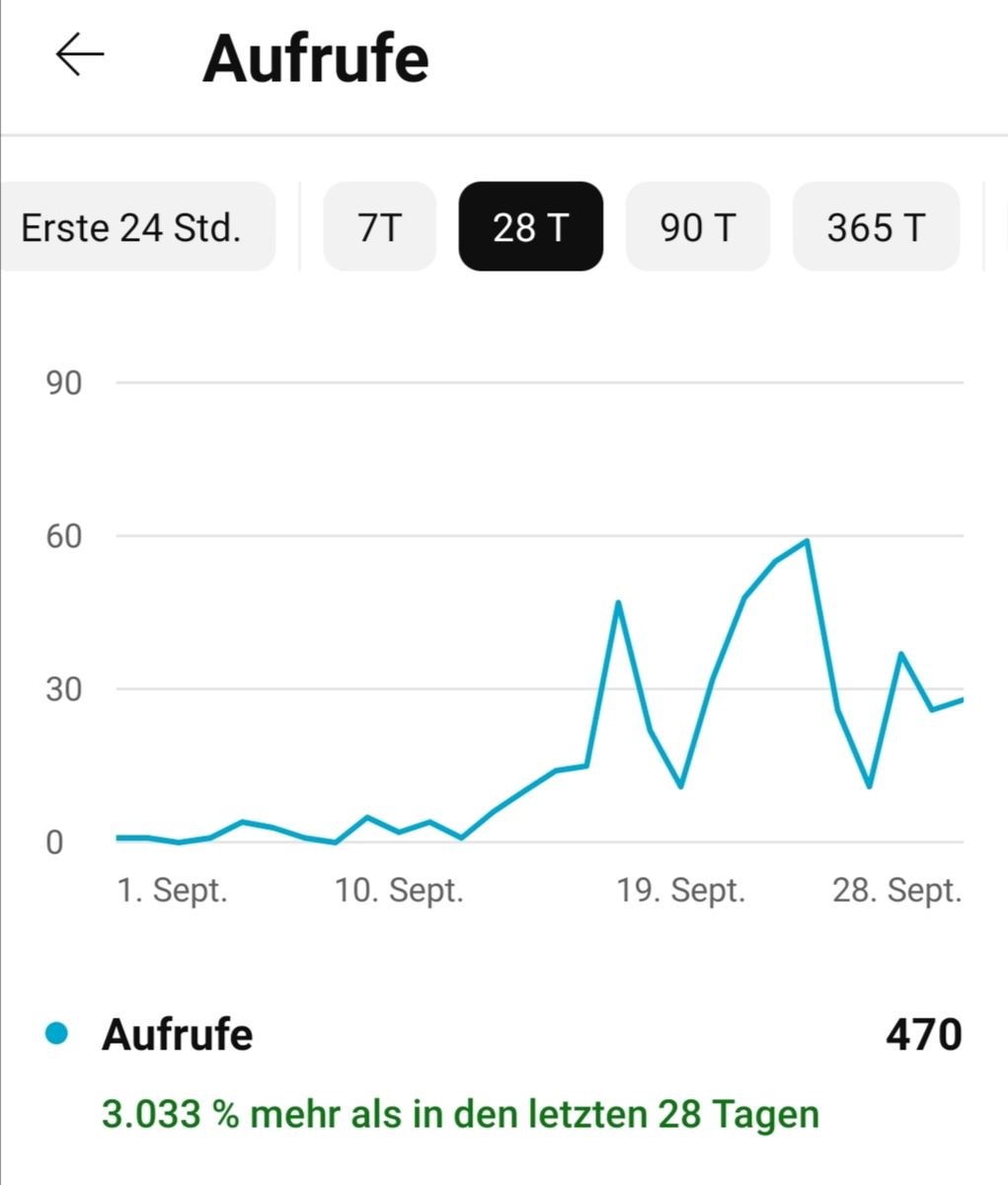The width and height of the screenshot is (1008, 1185).
Task: Select the Erste 24 Std. time range
Action: click(132, 227)
